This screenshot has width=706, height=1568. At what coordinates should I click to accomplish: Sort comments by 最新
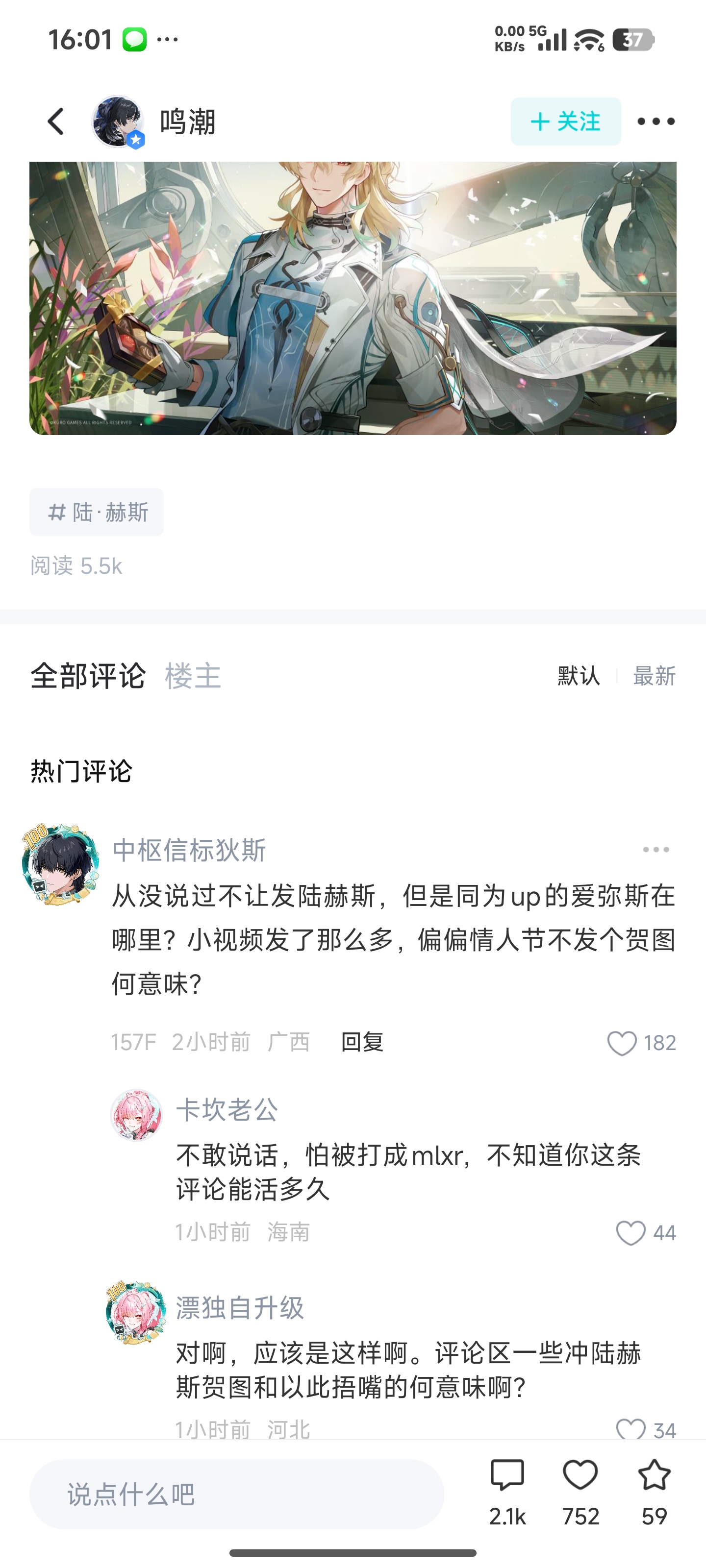(654, 676)
